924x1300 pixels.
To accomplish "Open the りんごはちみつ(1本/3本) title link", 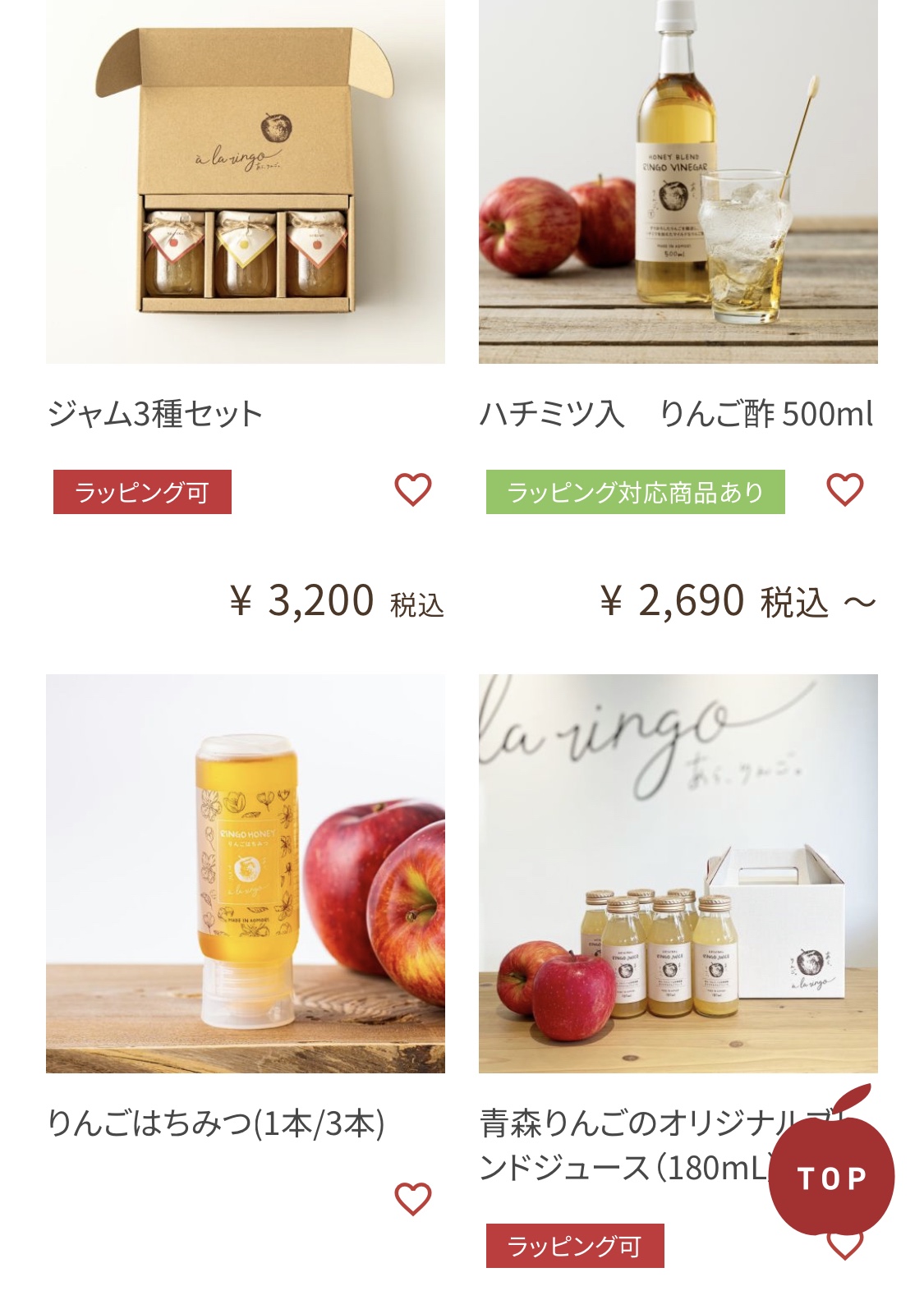I will pos(216,1123).
